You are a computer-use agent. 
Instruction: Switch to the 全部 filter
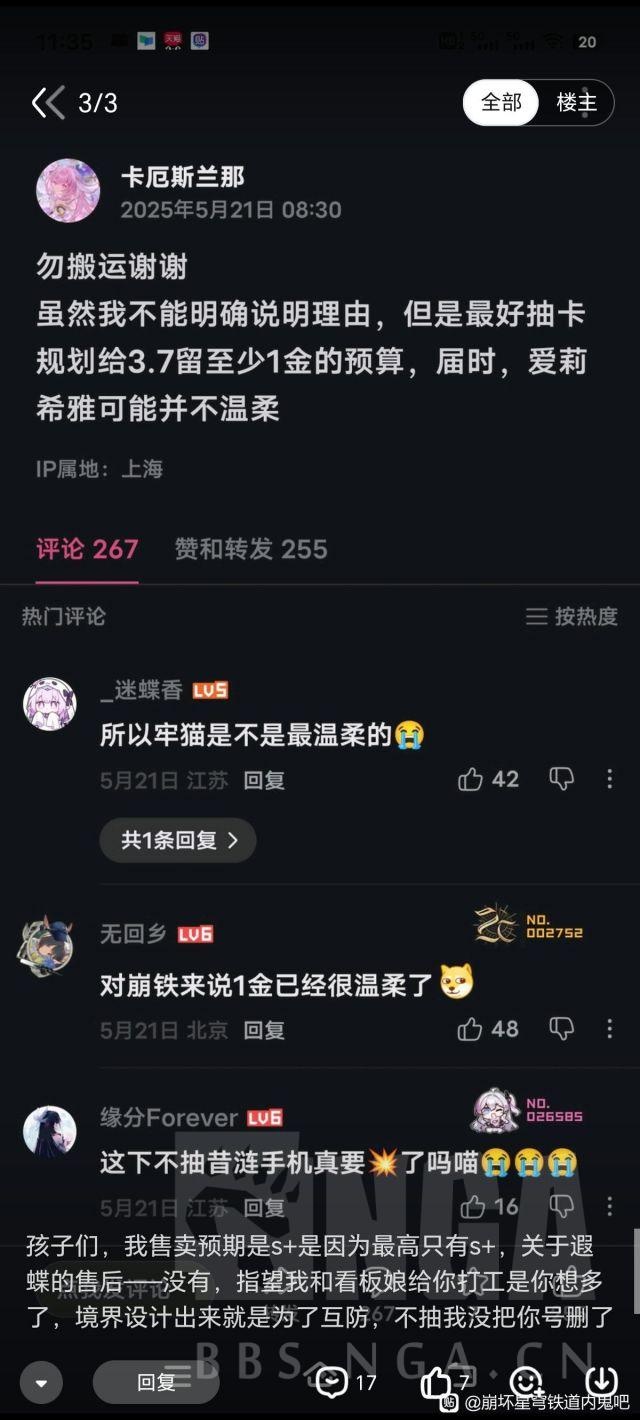tap(501, 102)
